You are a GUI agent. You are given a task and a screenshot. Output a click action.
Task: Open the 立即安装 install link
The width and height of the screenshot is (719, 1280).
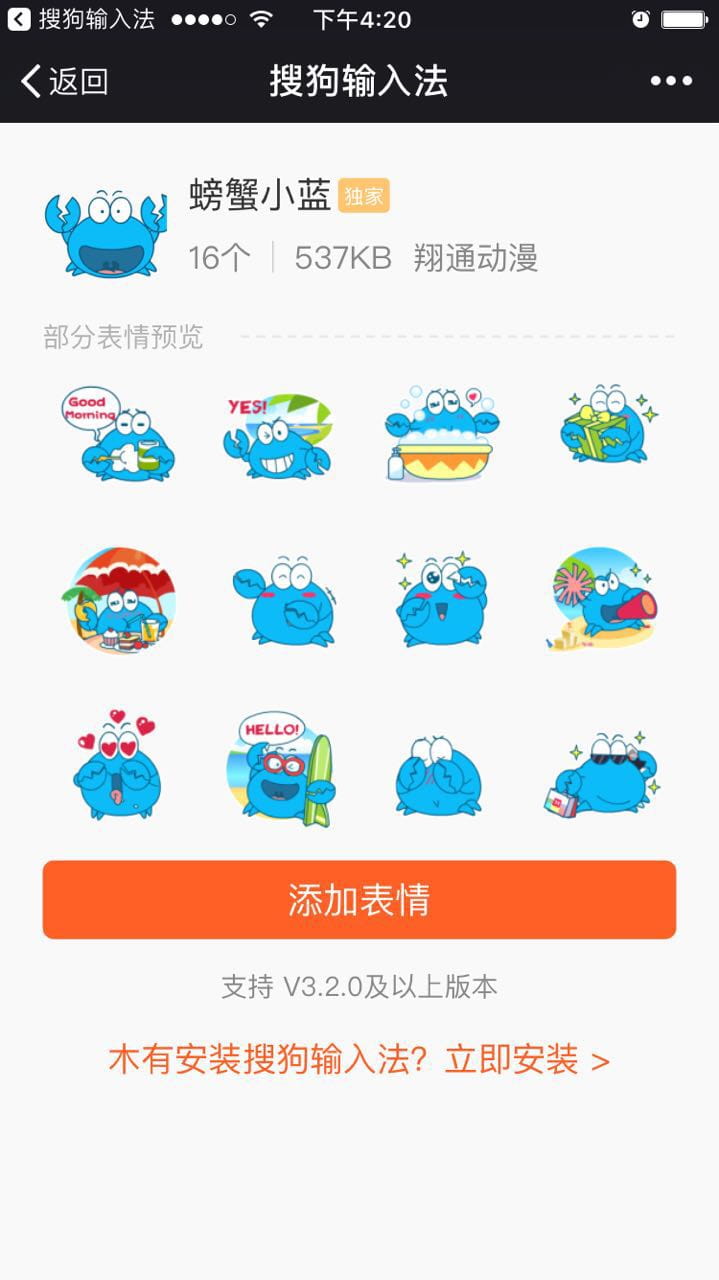coord(359,1060)
